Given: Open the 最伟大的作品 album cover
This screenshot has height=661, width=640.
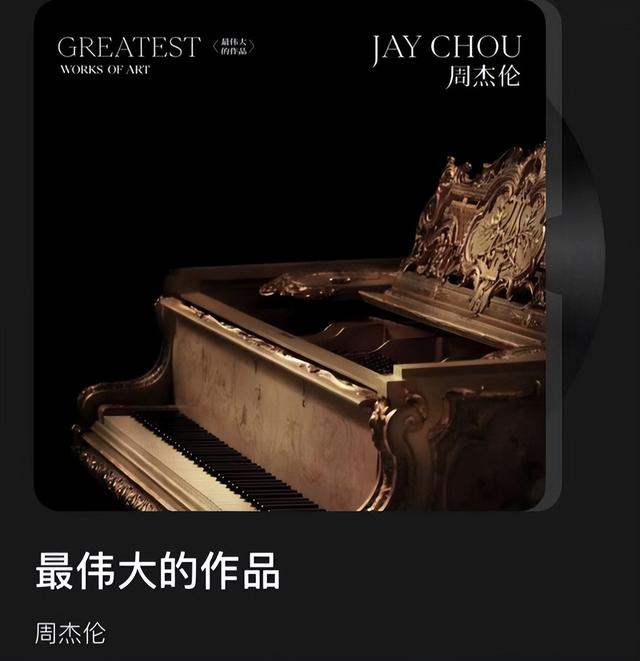Looking at the screenshot, I should click(x=290, y=255).
